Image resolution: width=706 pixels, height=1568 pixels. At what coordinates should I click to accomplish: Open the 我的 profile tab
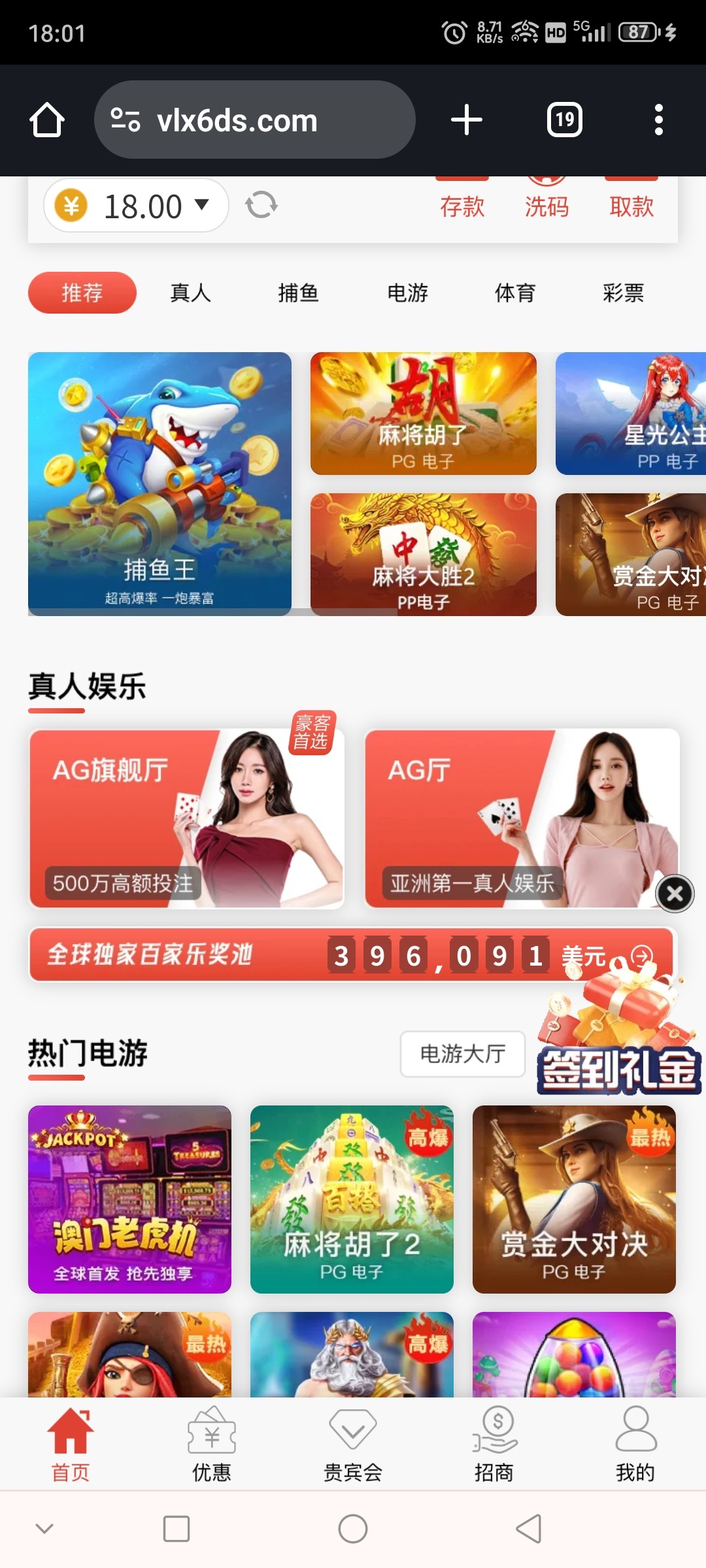[x=635, y=1445]
